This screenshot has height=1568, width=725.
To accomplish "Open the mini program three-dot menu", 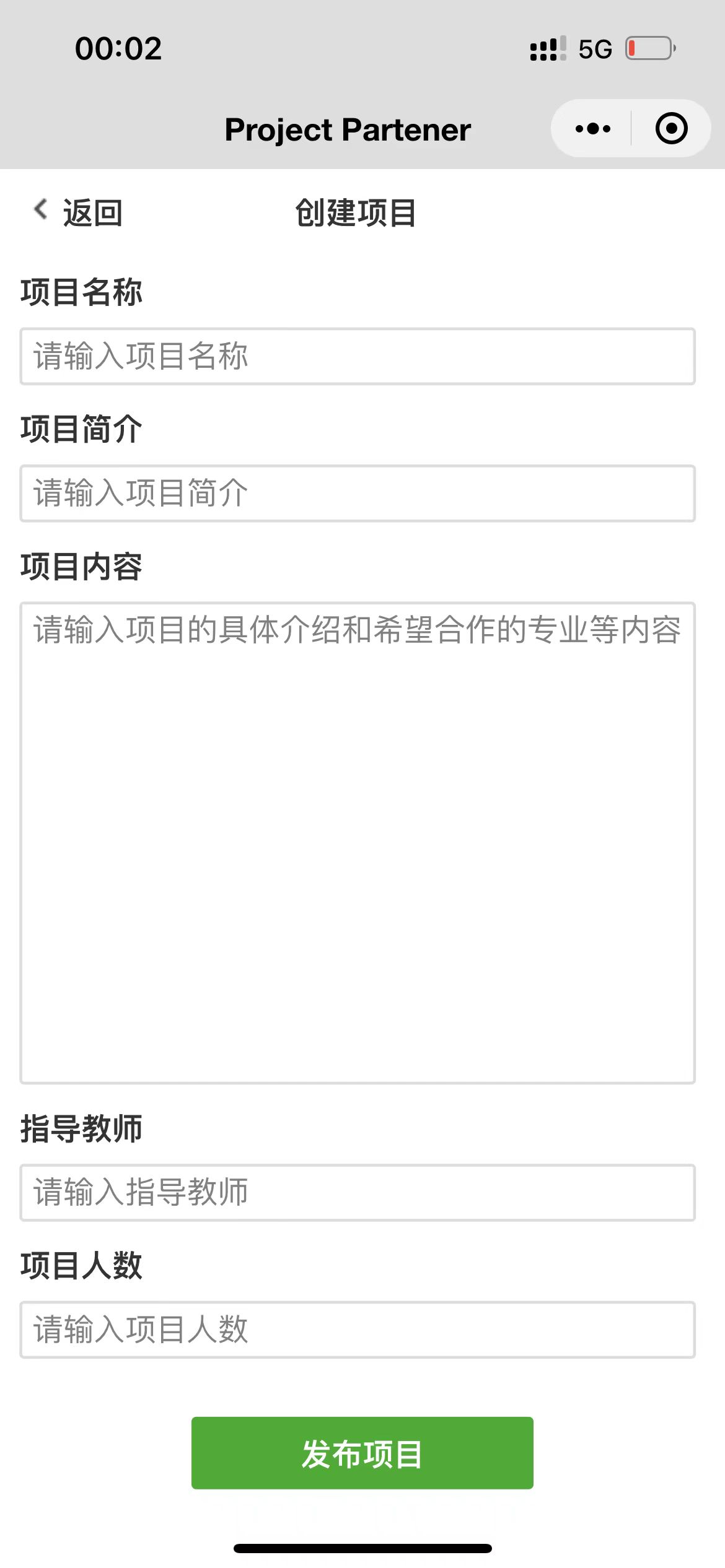I will pos(592,129).
